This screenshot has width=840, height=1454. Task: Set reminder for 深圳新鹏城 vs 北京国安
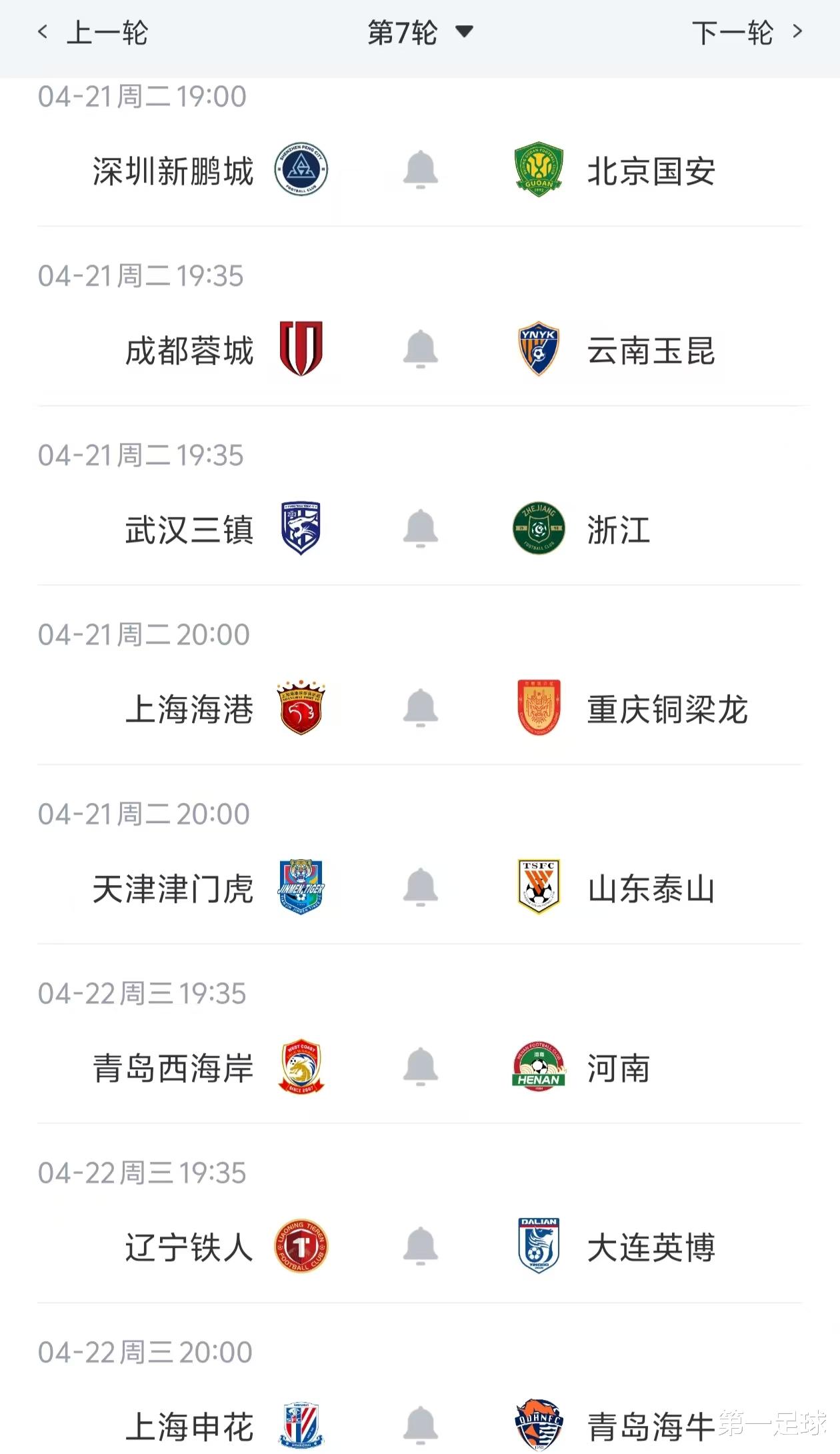click(x=420, y=170)
